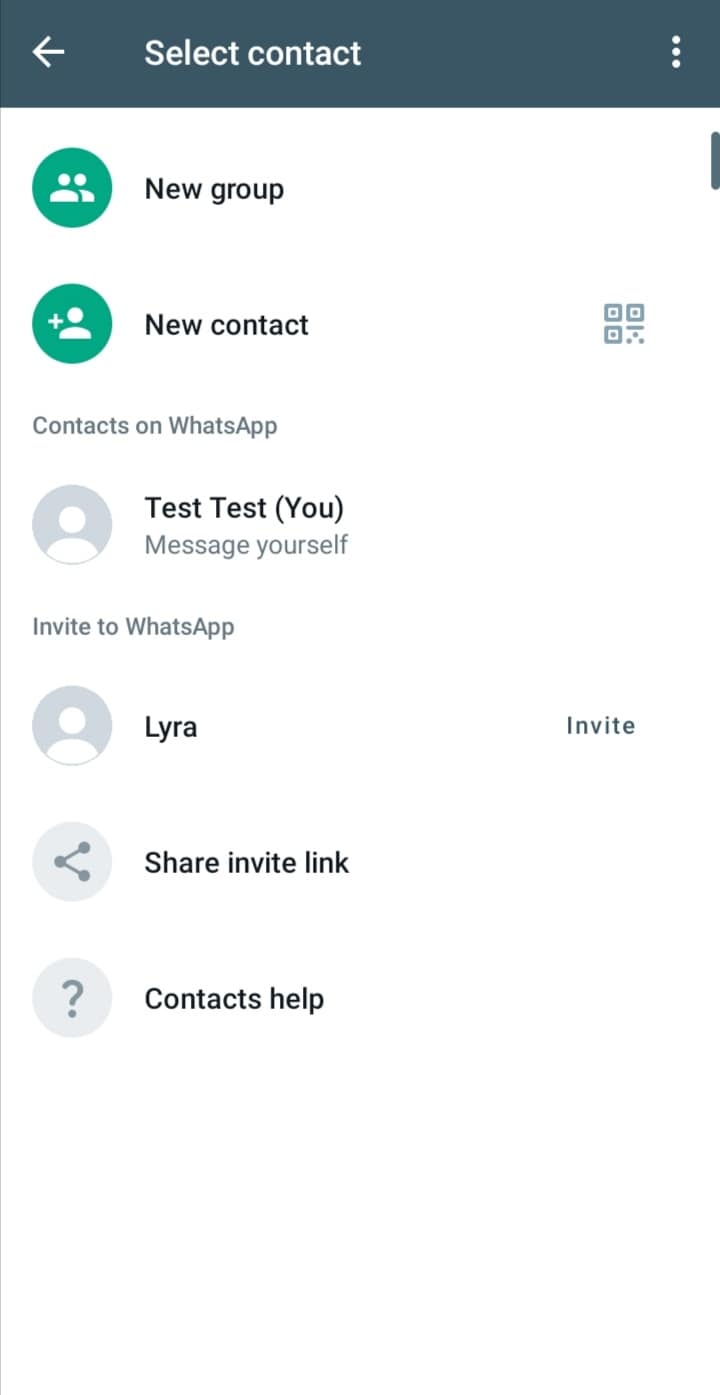720x1395 pixels.
Task: Add a New contact
Action: pos(226,324)
